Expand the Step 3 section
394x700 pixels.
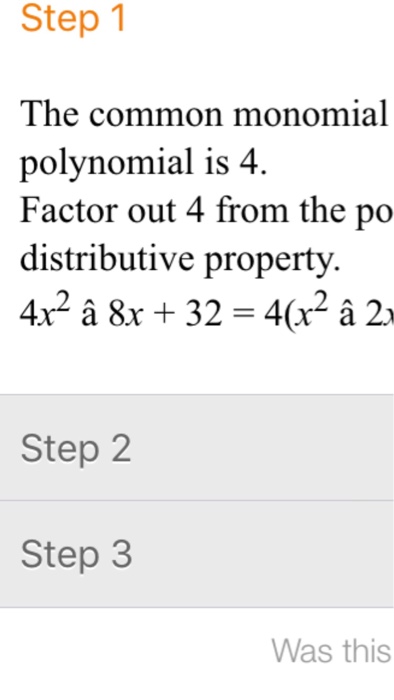tap(197, 554)
